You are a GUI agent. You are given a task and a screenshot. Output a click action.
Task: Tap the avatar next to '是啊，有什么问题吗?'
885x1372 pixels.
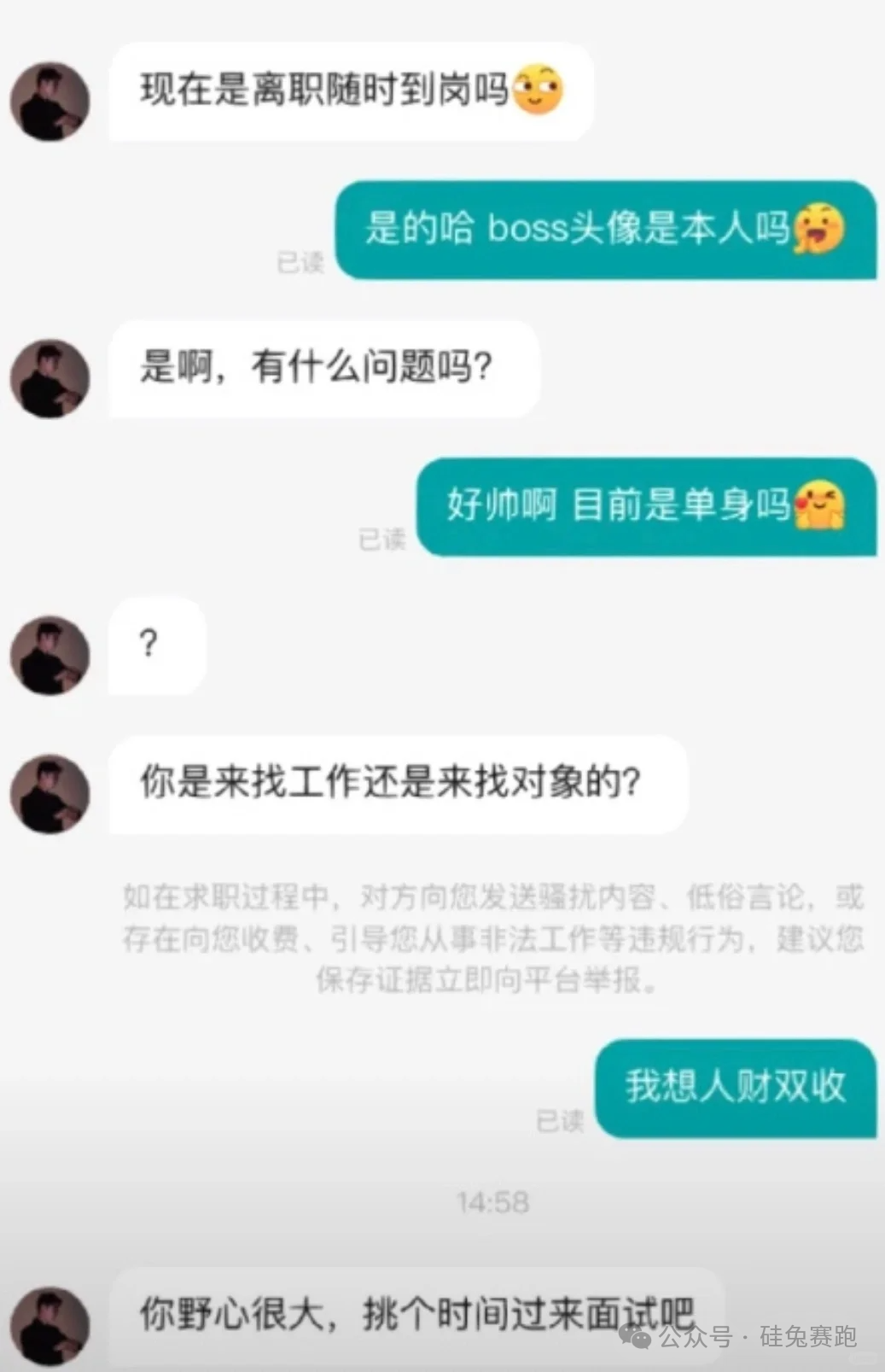pyautogui.click(x=49, y=378)
